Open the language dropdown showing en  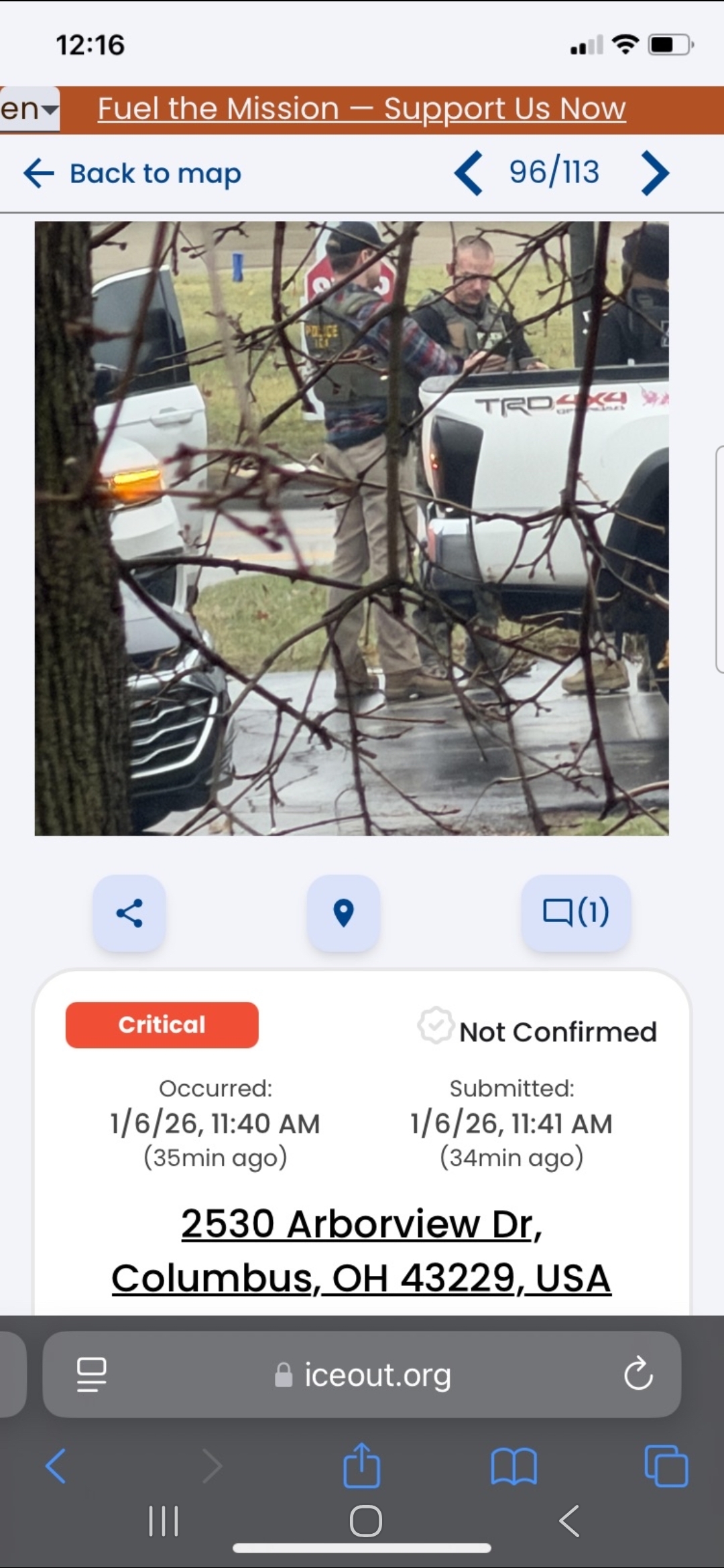pos(29,109)
